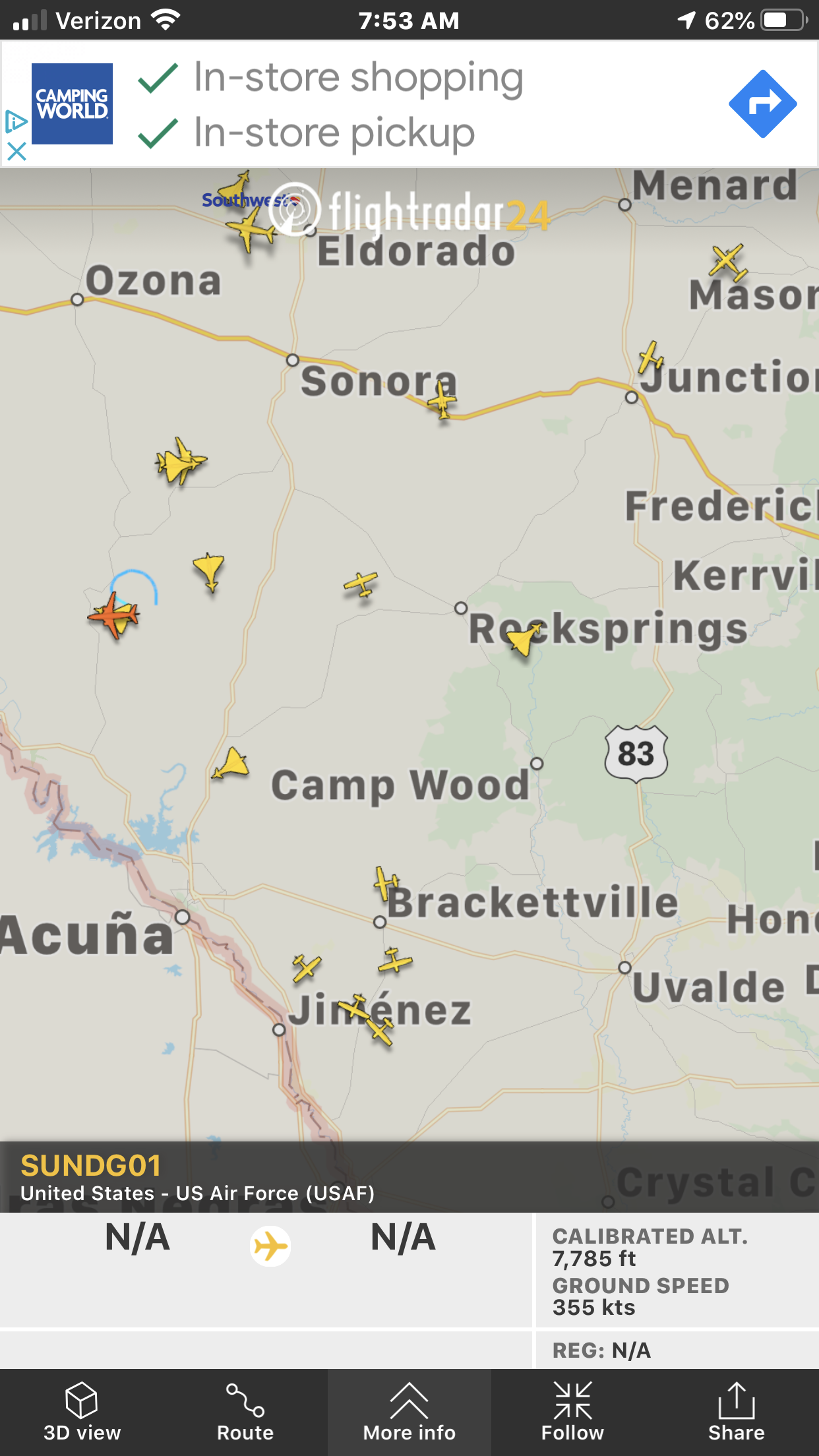Screen dimensions: 819x1456
Task: Select the aircraft near Junction
Action: point(651,357)
